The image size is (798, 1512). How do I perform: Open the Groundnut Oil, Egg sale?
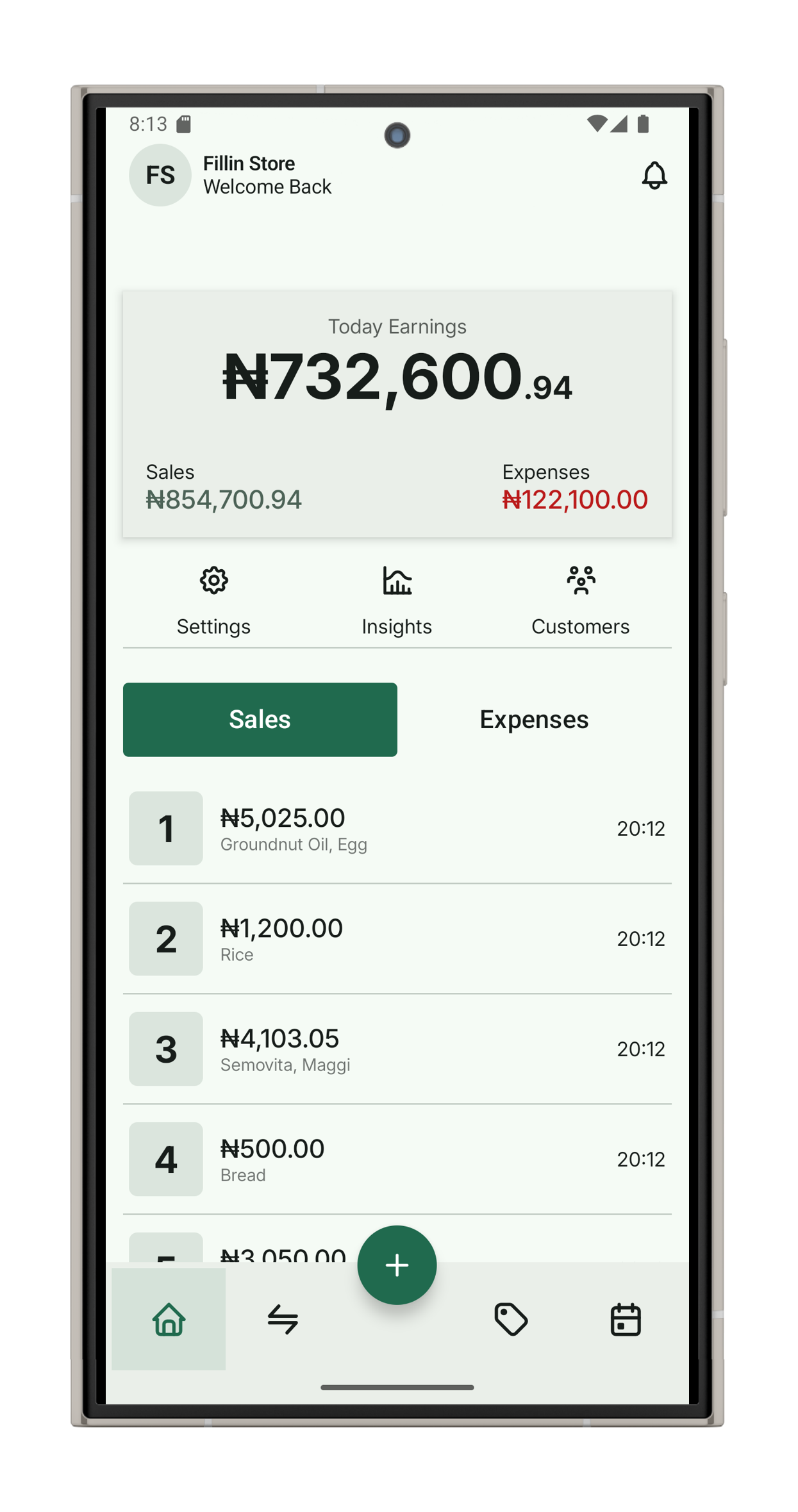(397, 828)
